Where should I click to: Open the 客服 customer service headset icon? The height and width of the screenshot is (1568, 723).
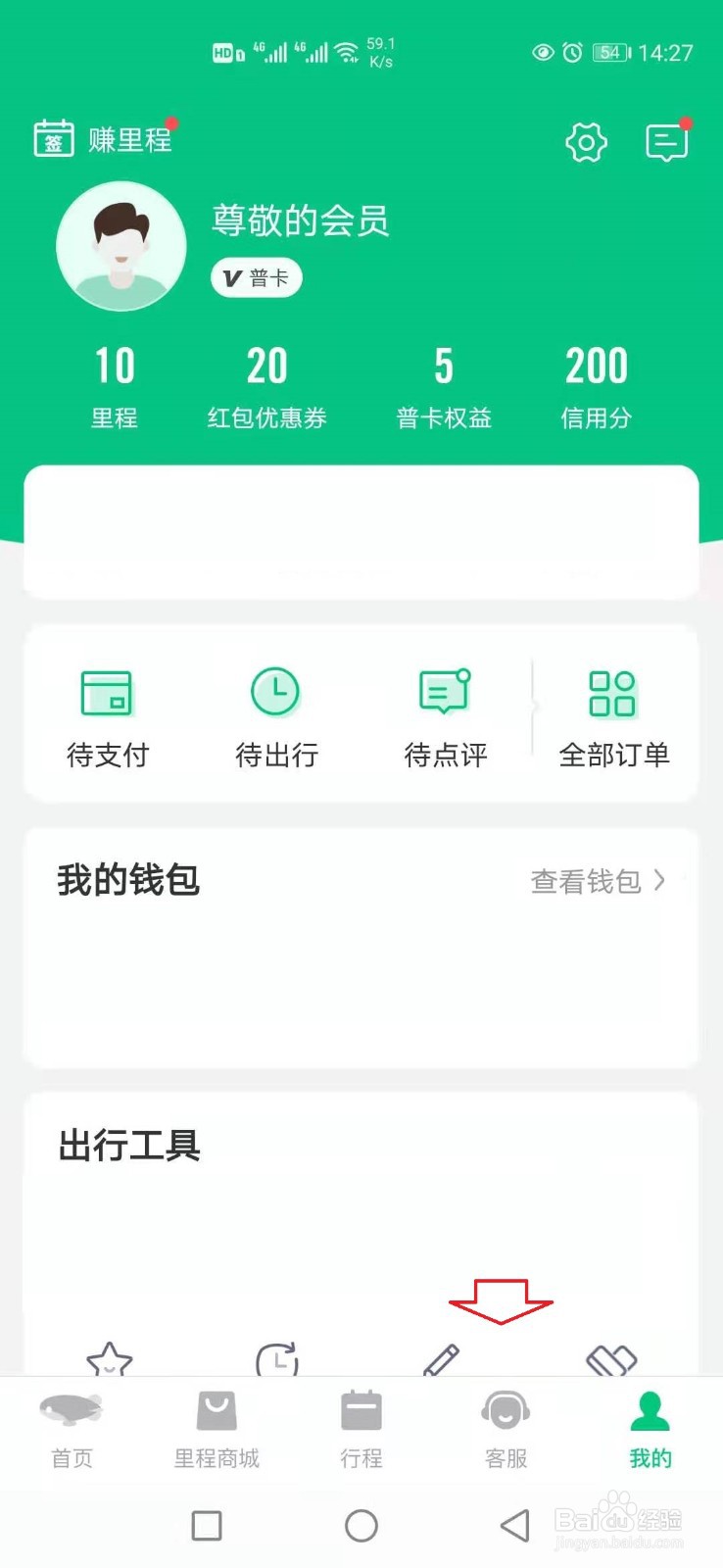pyautogui.click(x=506, y=1411)
